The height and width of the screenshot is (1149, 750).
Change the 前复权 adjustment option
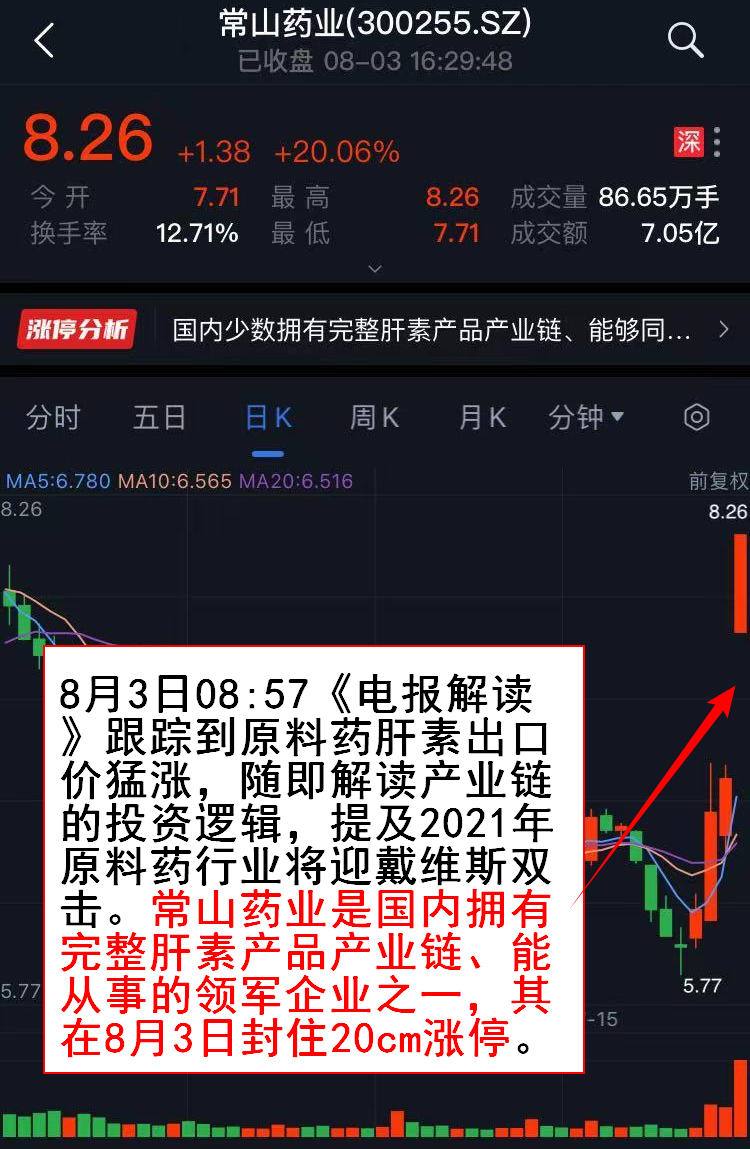pos(718,482)
